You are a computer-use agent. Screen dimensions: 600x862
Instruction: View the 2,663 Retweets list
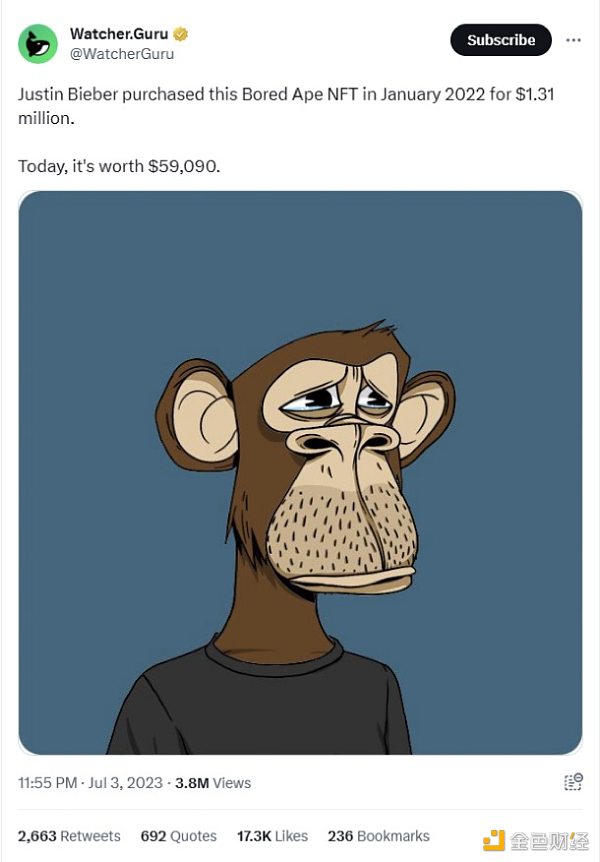69,836
